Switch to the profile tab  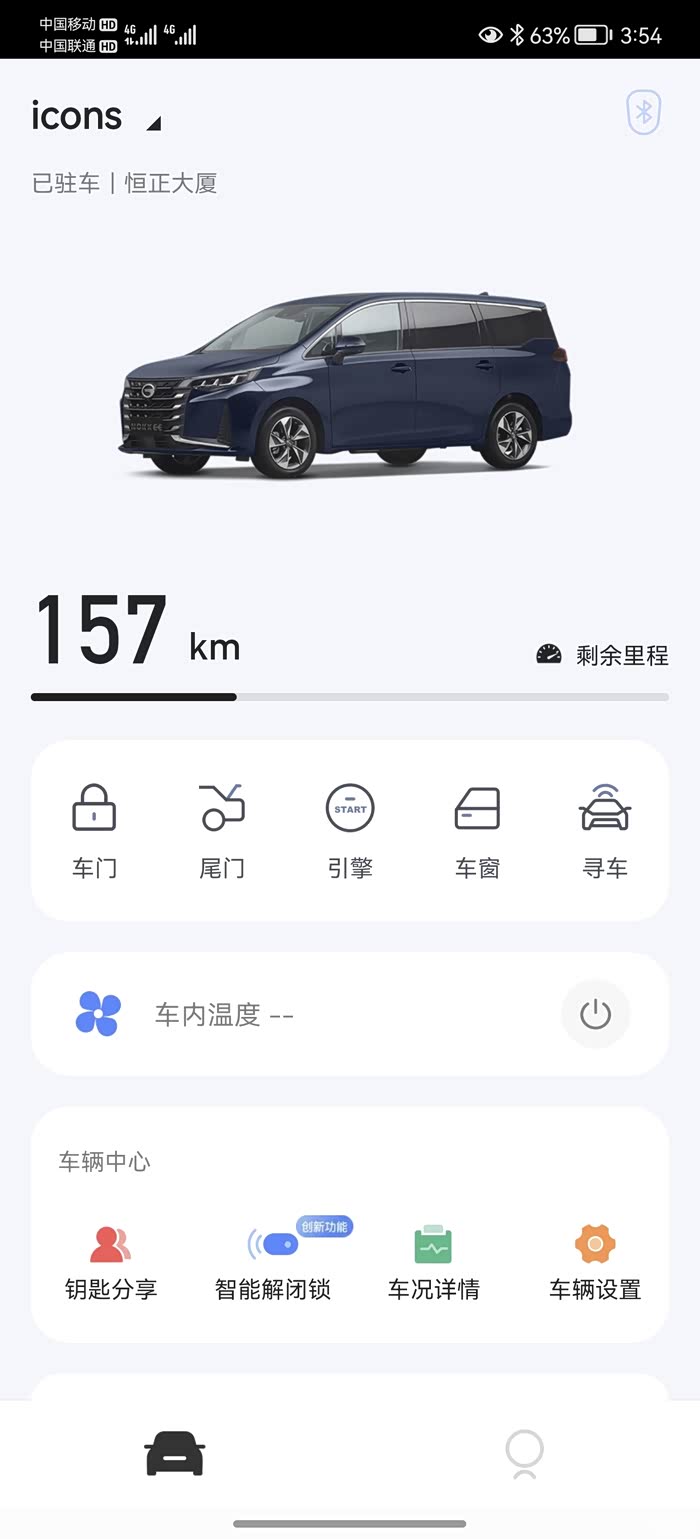pos(524,1454)
